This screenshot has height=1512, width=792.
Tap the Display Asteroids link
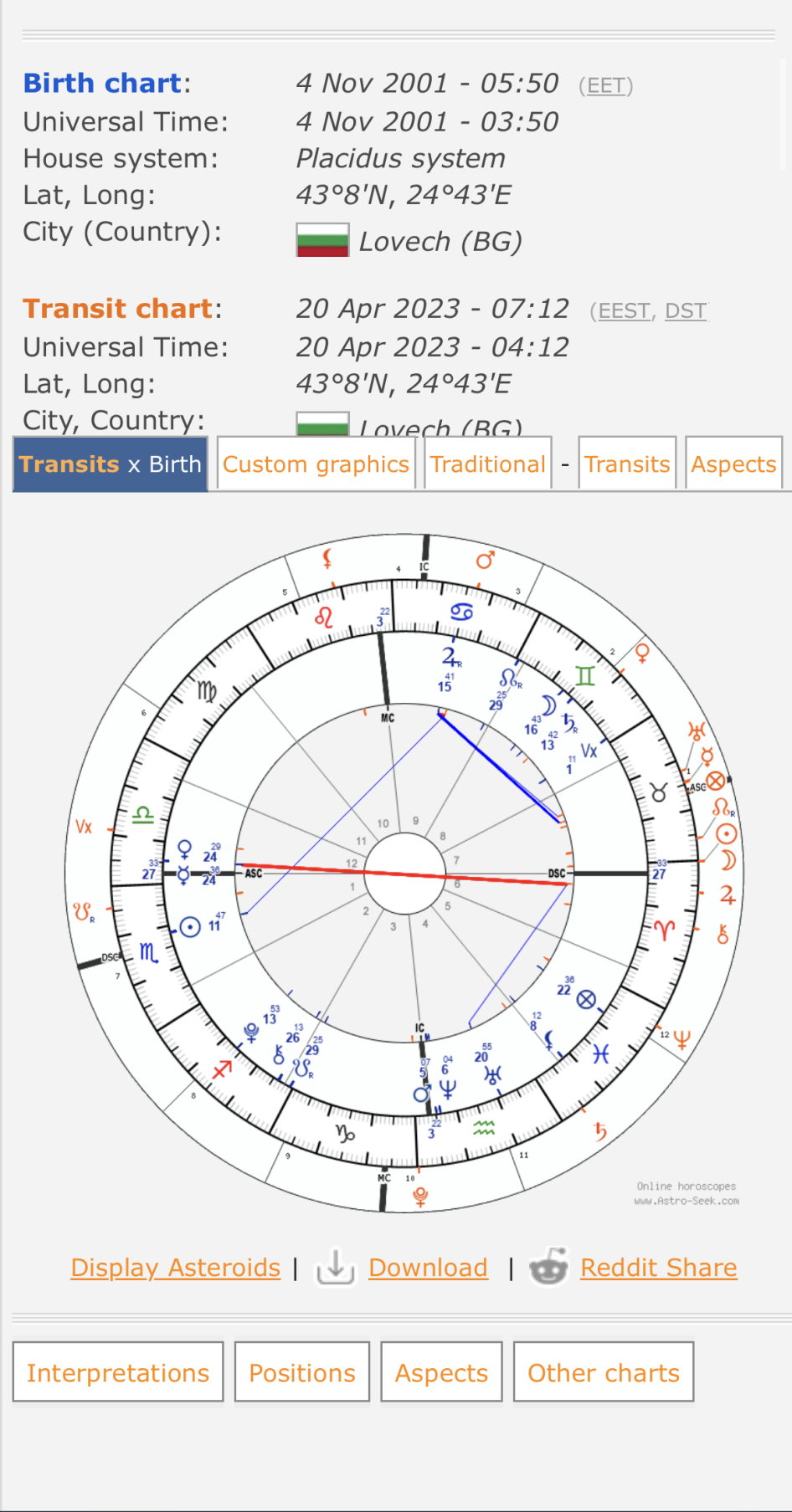[175, 1268]
